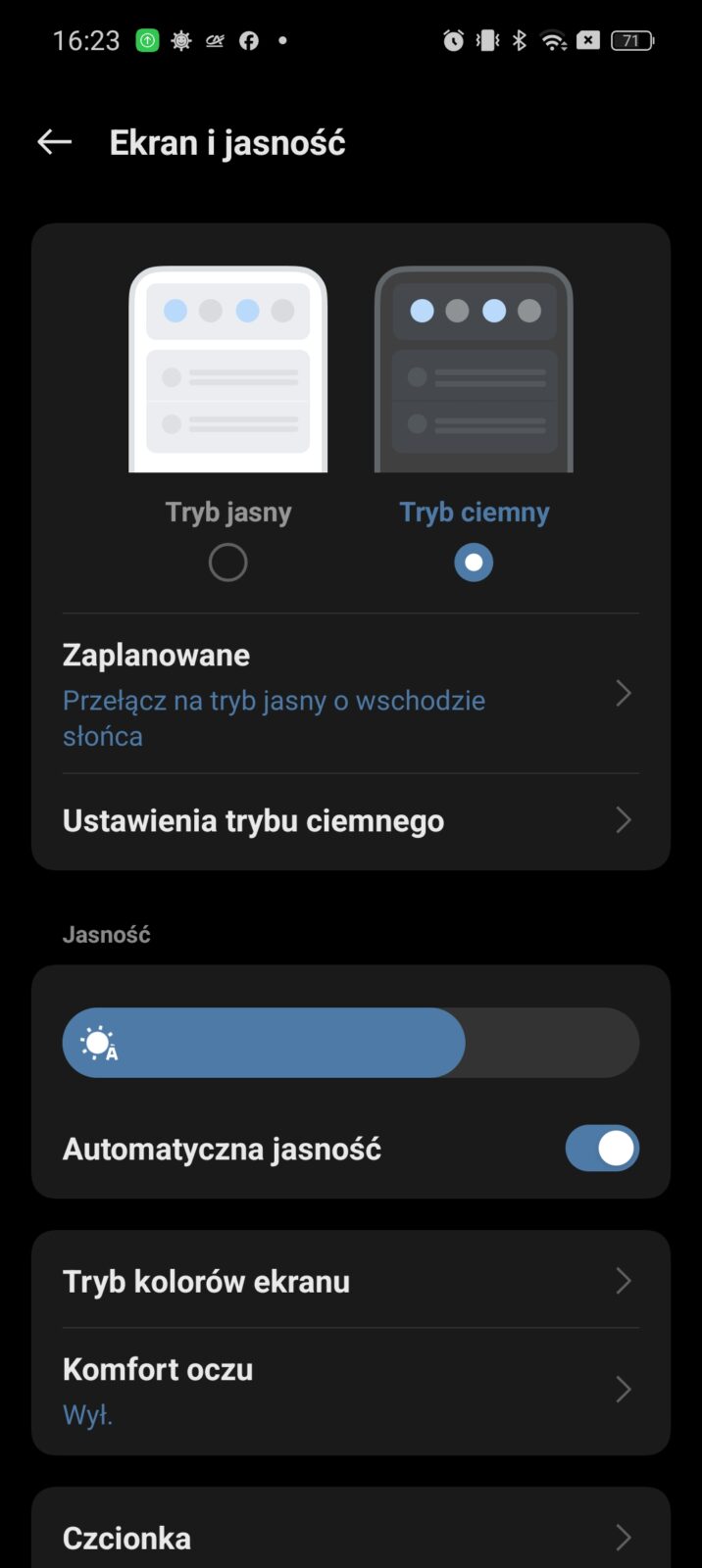The image size is (702, 1568).
Task: Open Komfort oczu settings
Action: coord(350,1390)
